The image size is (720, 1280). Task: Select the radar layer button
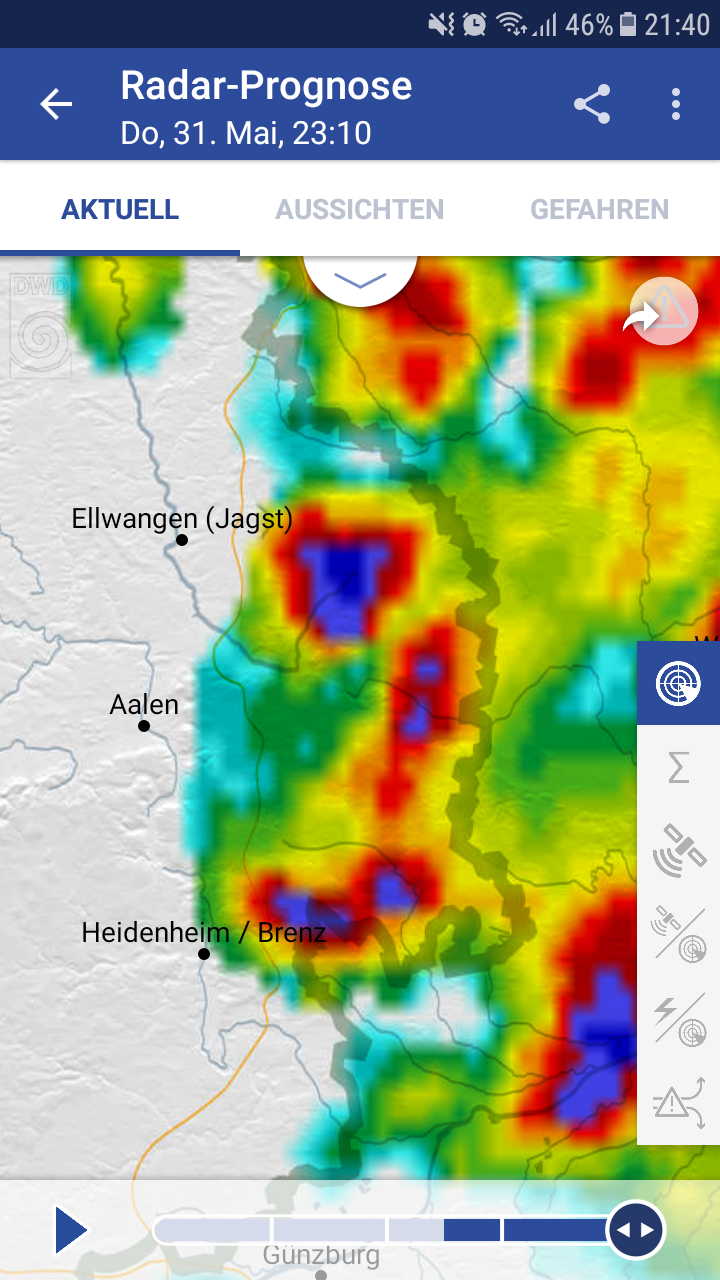[679, 684]
